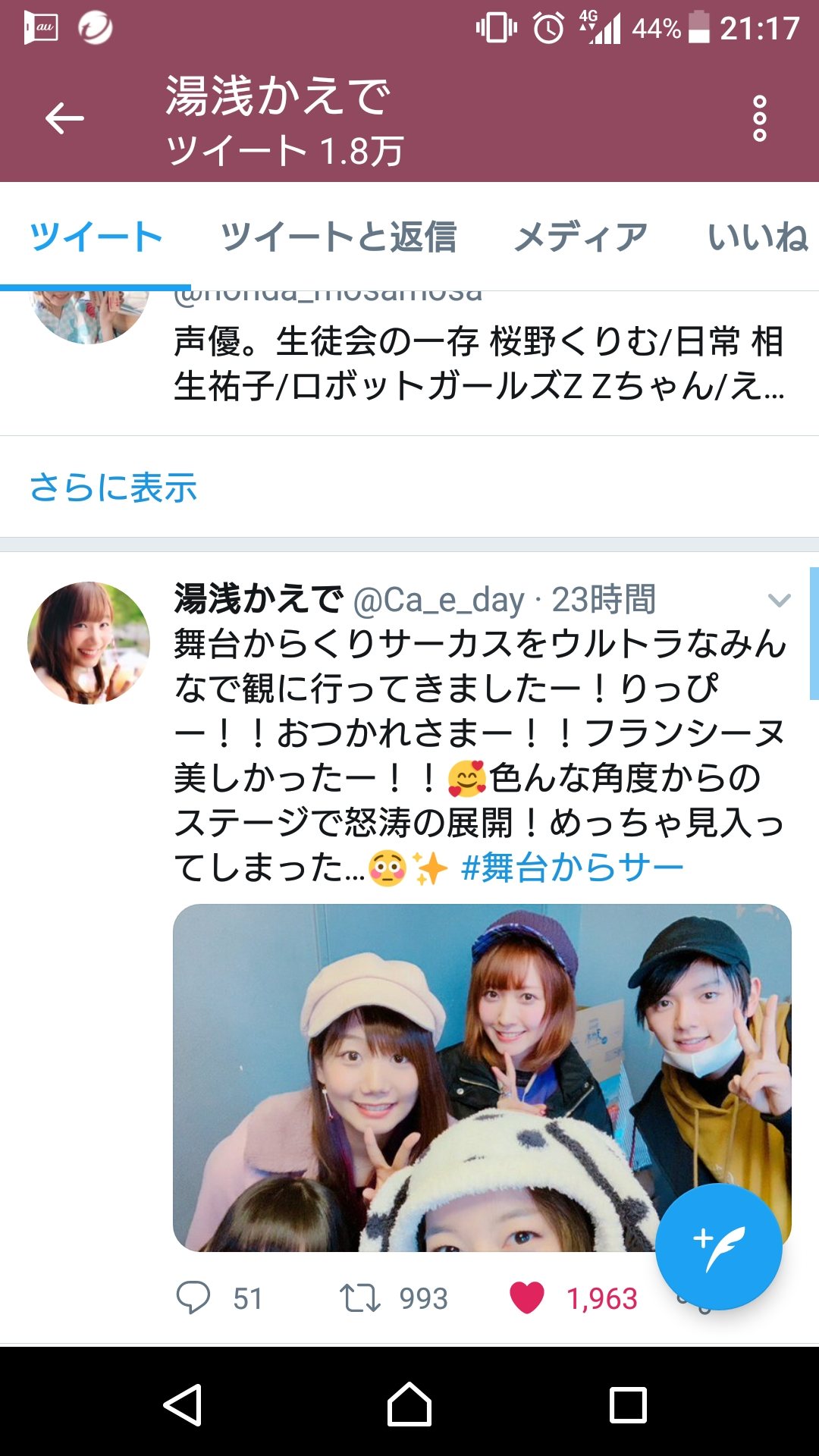This screenshot has height=1456, width=819.
Task: Expand the tweet options chevron
Action: pyautogui.click(x=779, y=601)
